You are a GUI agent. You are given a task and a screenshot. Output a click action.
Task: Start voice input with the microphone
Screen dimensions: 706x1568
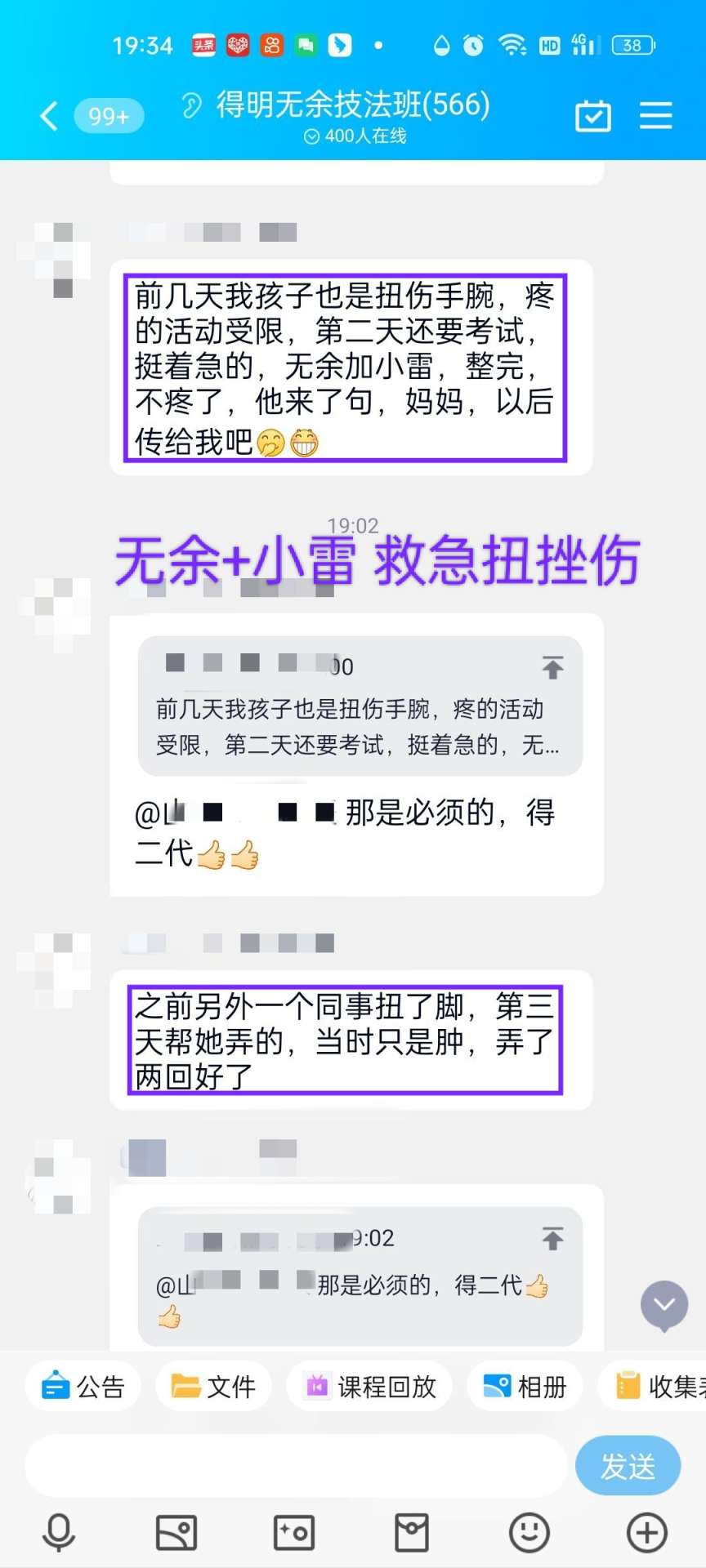[59, 1532]
